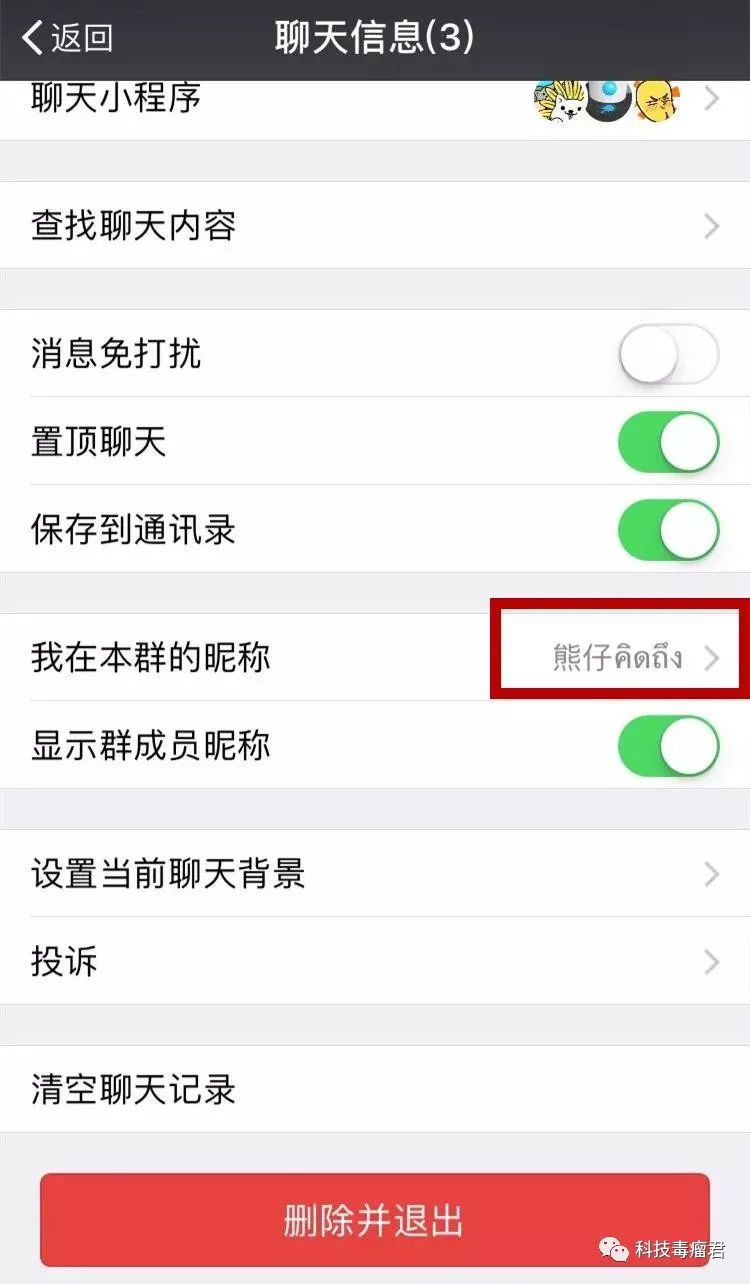Enable the 消息免打扰 switch

[x=669, y=354]
